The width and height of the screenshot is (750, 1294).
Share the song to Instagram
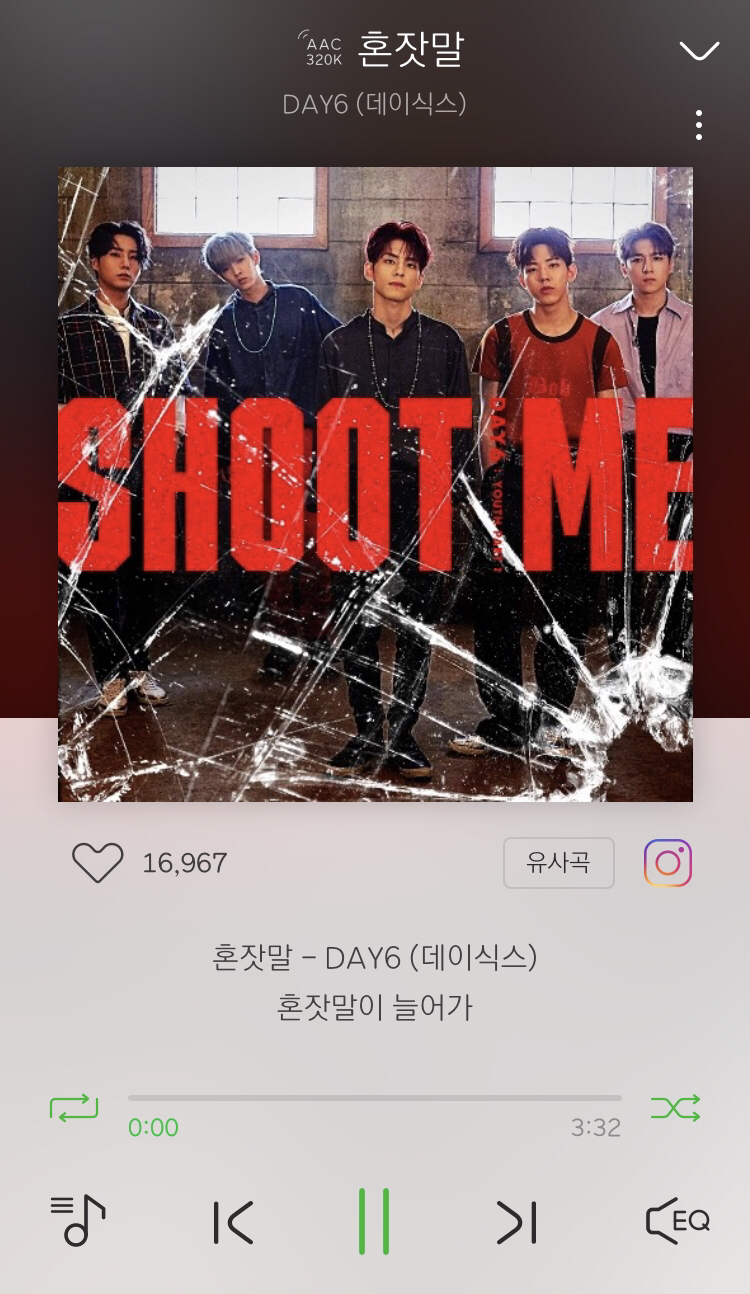click(x=668, y=862)
